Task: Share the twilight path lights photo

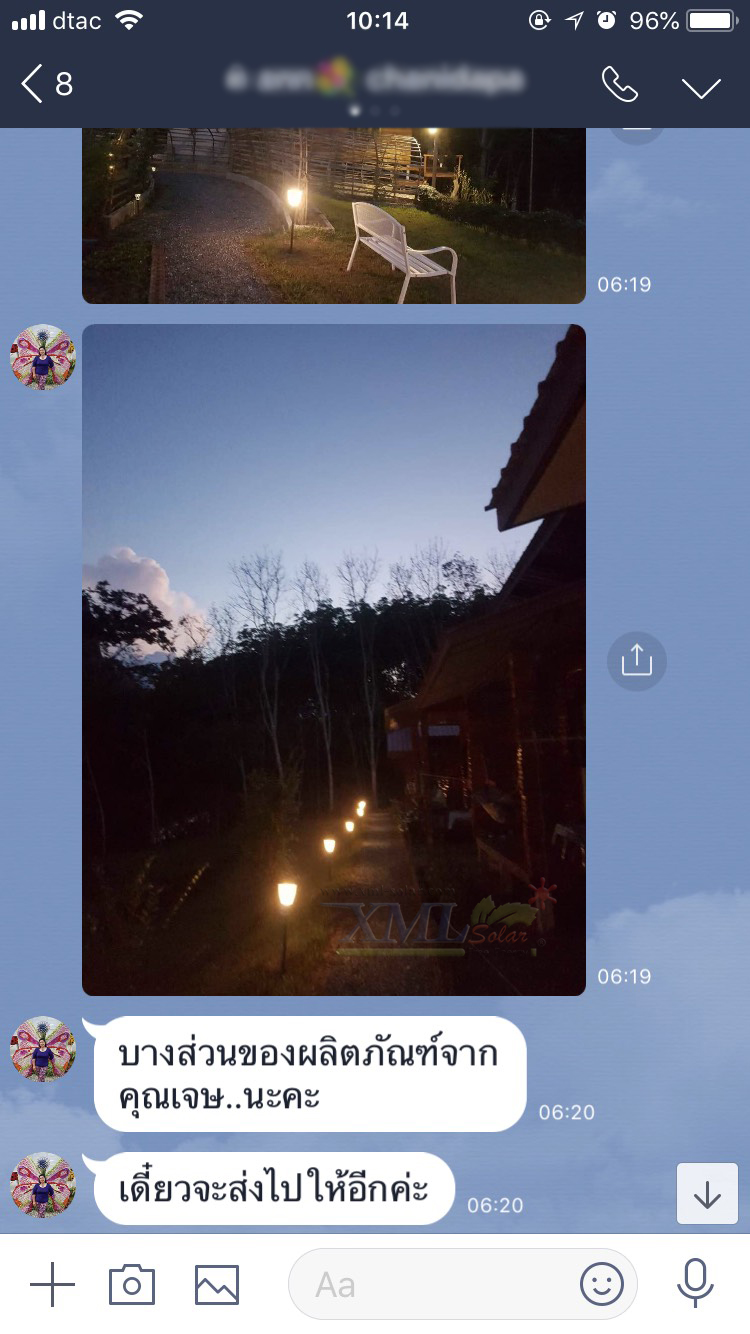Action: point(636,661)
